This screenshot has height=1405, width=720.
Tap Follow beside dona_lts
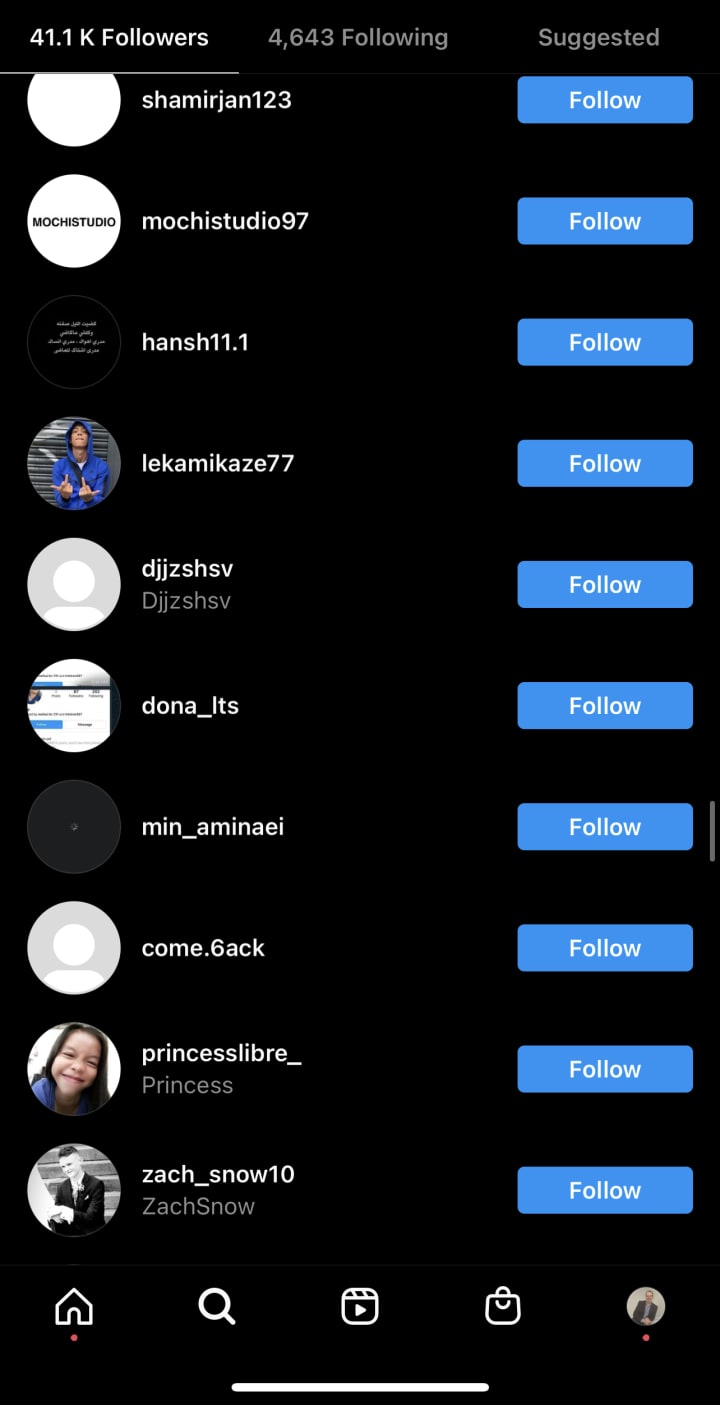[604, 705]
